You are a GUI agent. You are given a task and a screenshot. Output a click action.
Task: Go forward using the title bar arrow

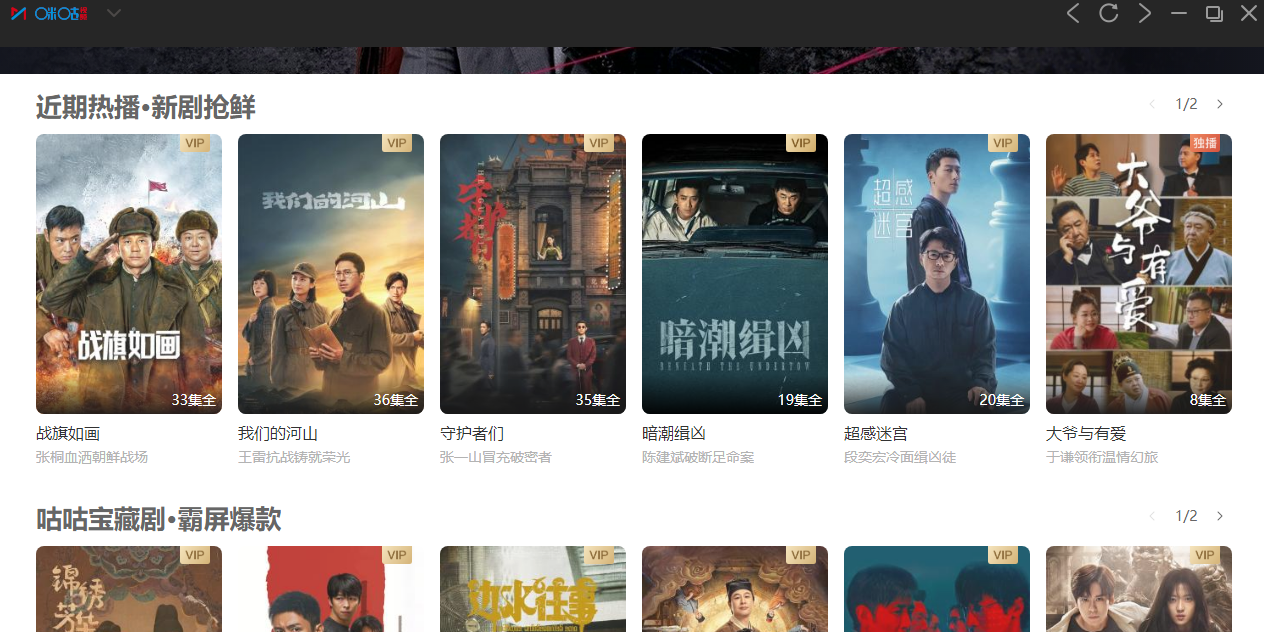(1145, 13)
